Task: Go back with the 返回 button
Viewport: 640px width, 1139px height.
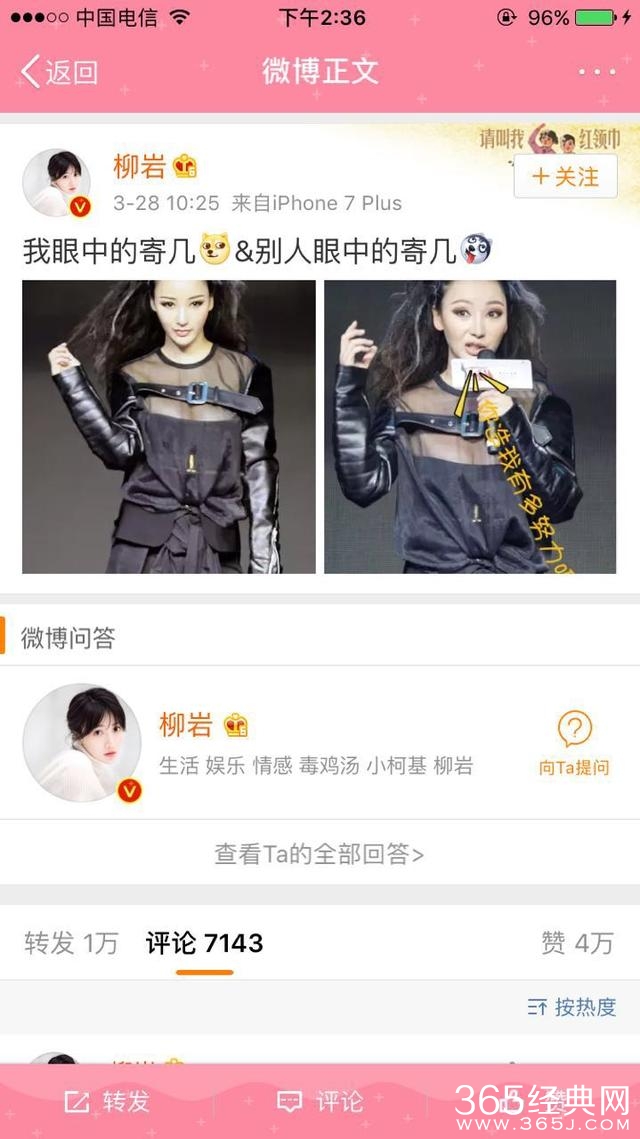Action: point(60,72)
